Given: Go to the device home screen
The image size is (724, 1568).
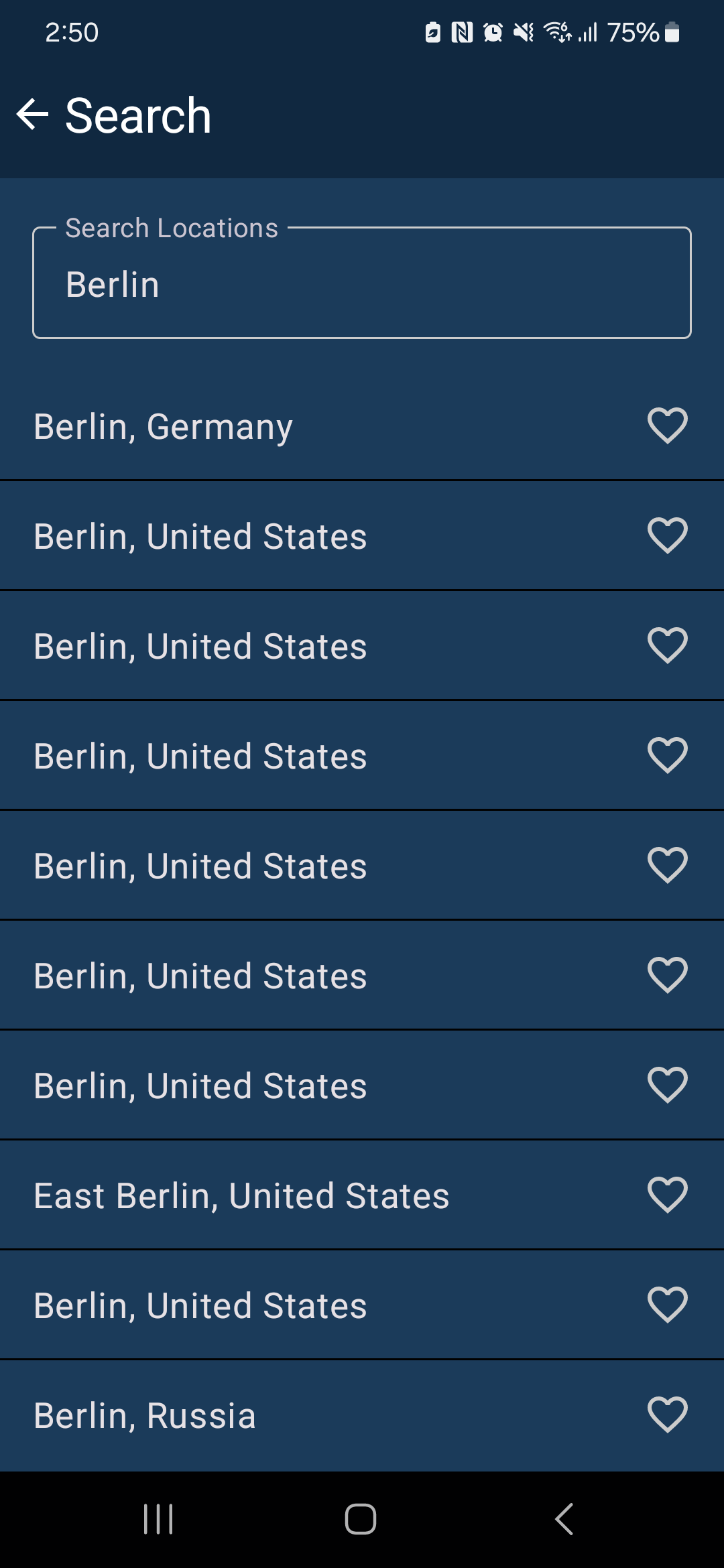Looking at the screenshot, I should click(361, 1519).
